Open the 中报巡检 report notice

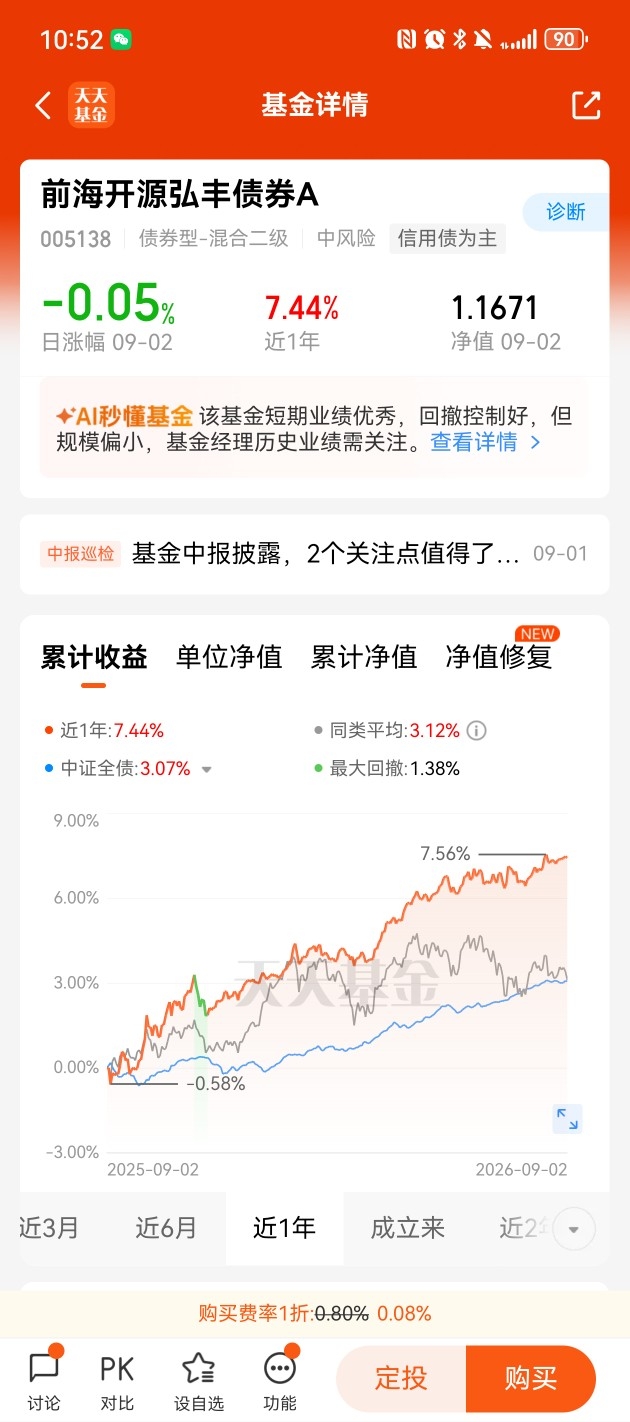(314, 554)
